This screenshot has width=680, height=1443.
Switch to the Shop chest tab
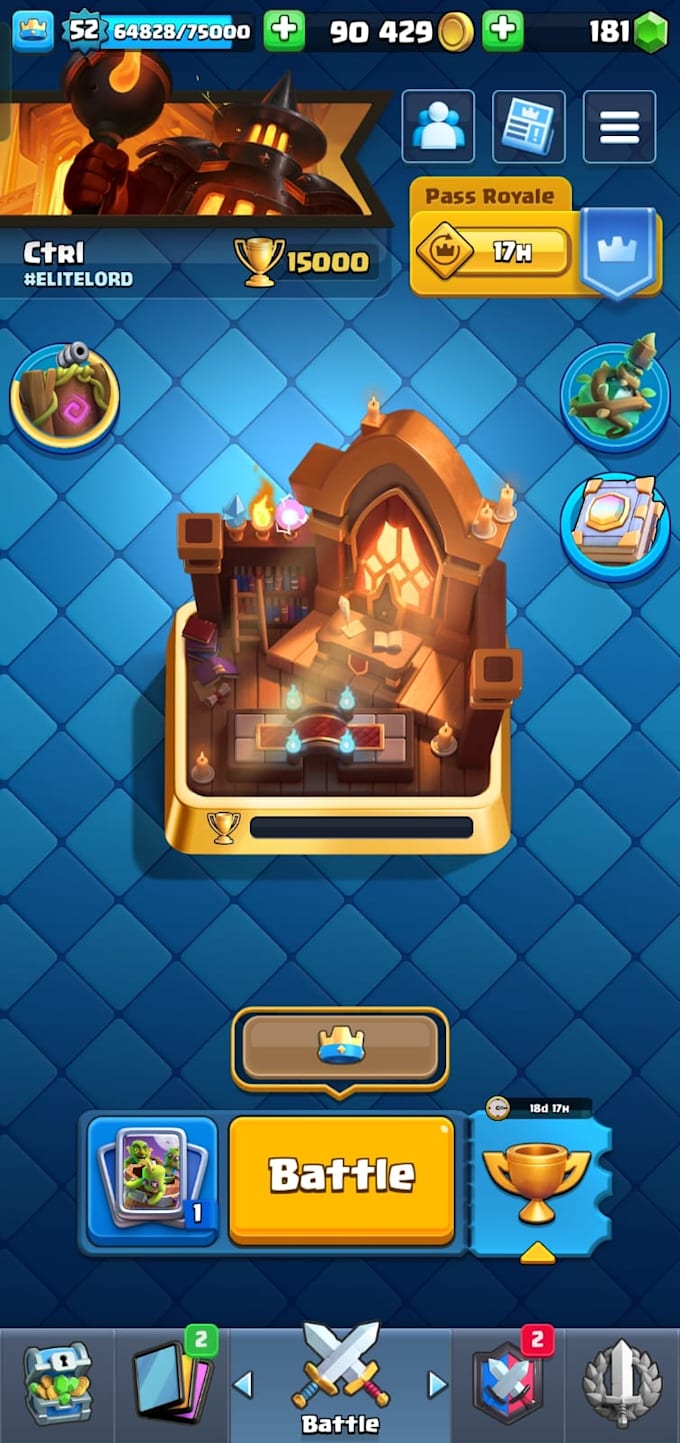[58, 1385]
